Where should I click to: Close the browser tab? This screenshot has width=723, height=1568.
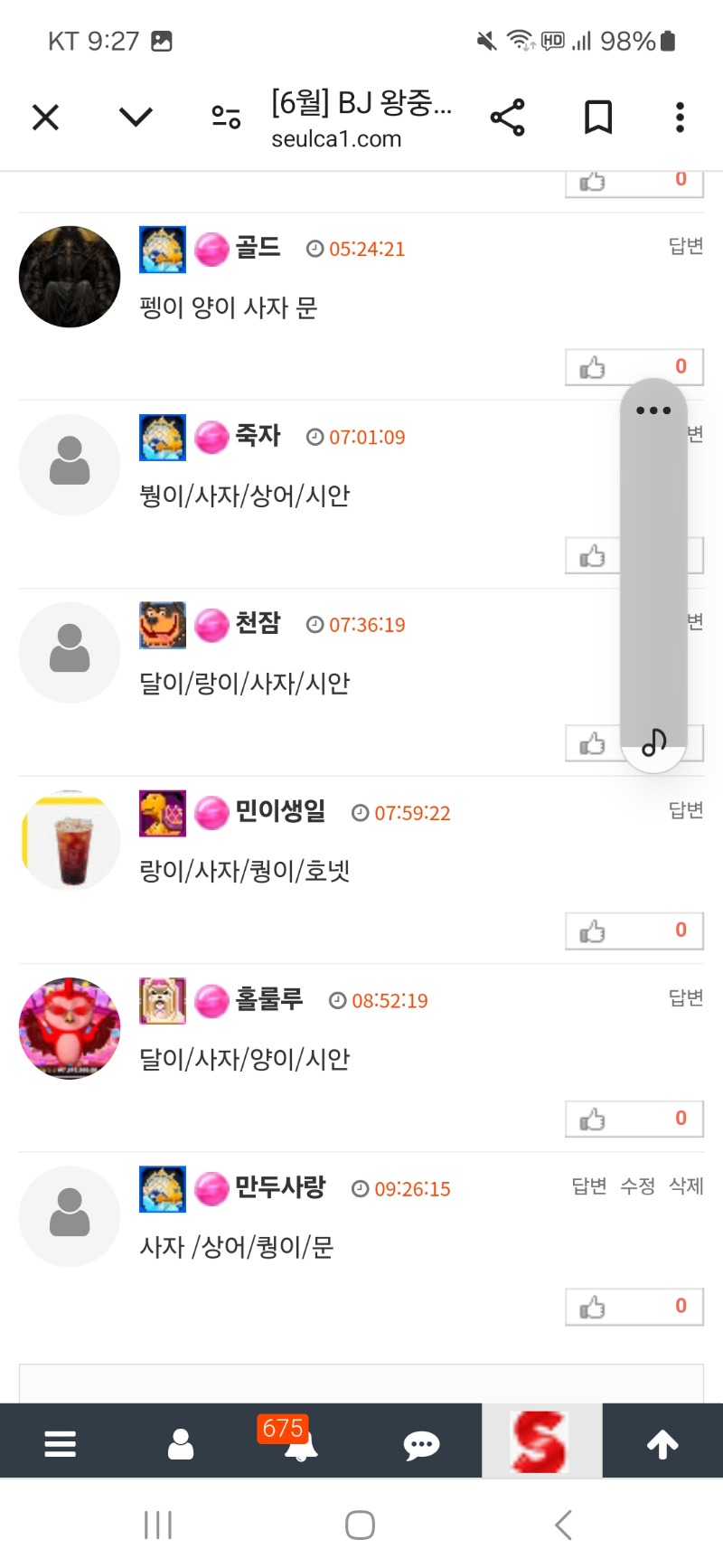click(45, 118)
